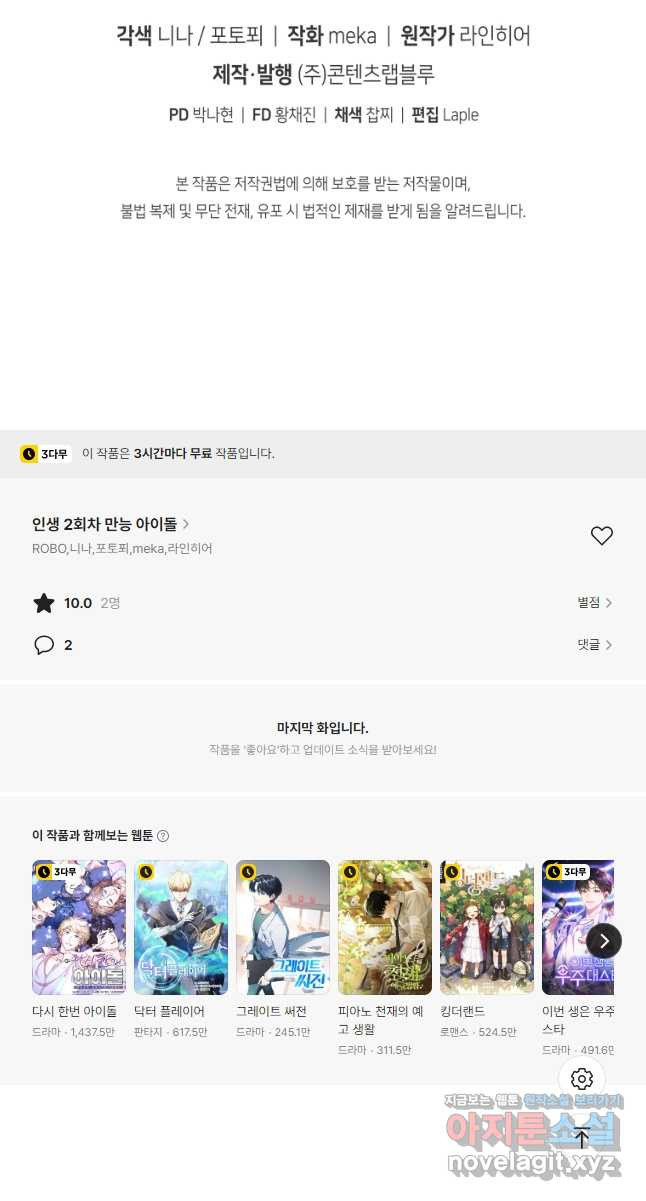Open the 다시 한번 아이돌 webtoon
Screen dimensions: 646x1201
[x=79, y=927]
